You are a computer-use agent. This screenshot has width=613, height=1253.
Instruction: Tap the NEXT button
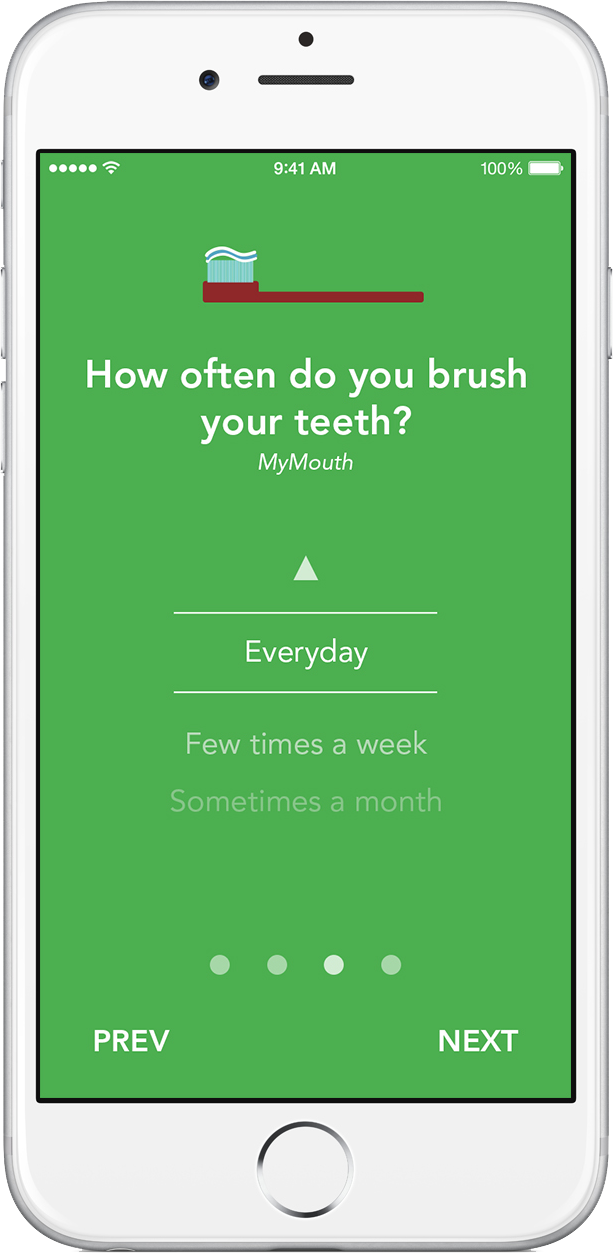point(477,1041)
